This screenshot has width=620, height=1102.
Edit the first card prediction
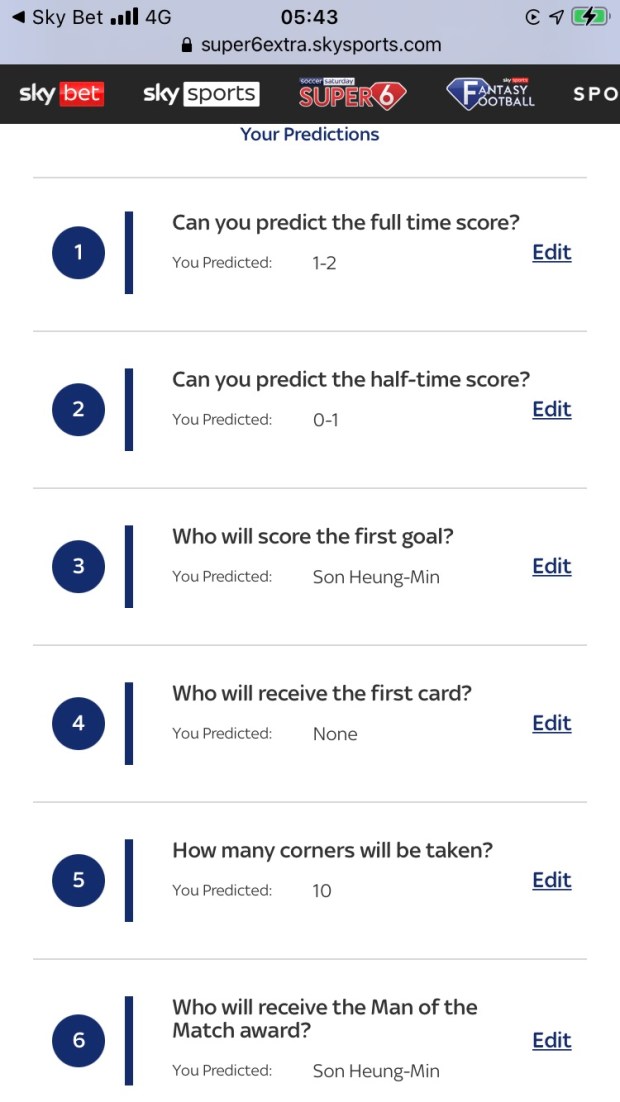click(x=551, y=724)
